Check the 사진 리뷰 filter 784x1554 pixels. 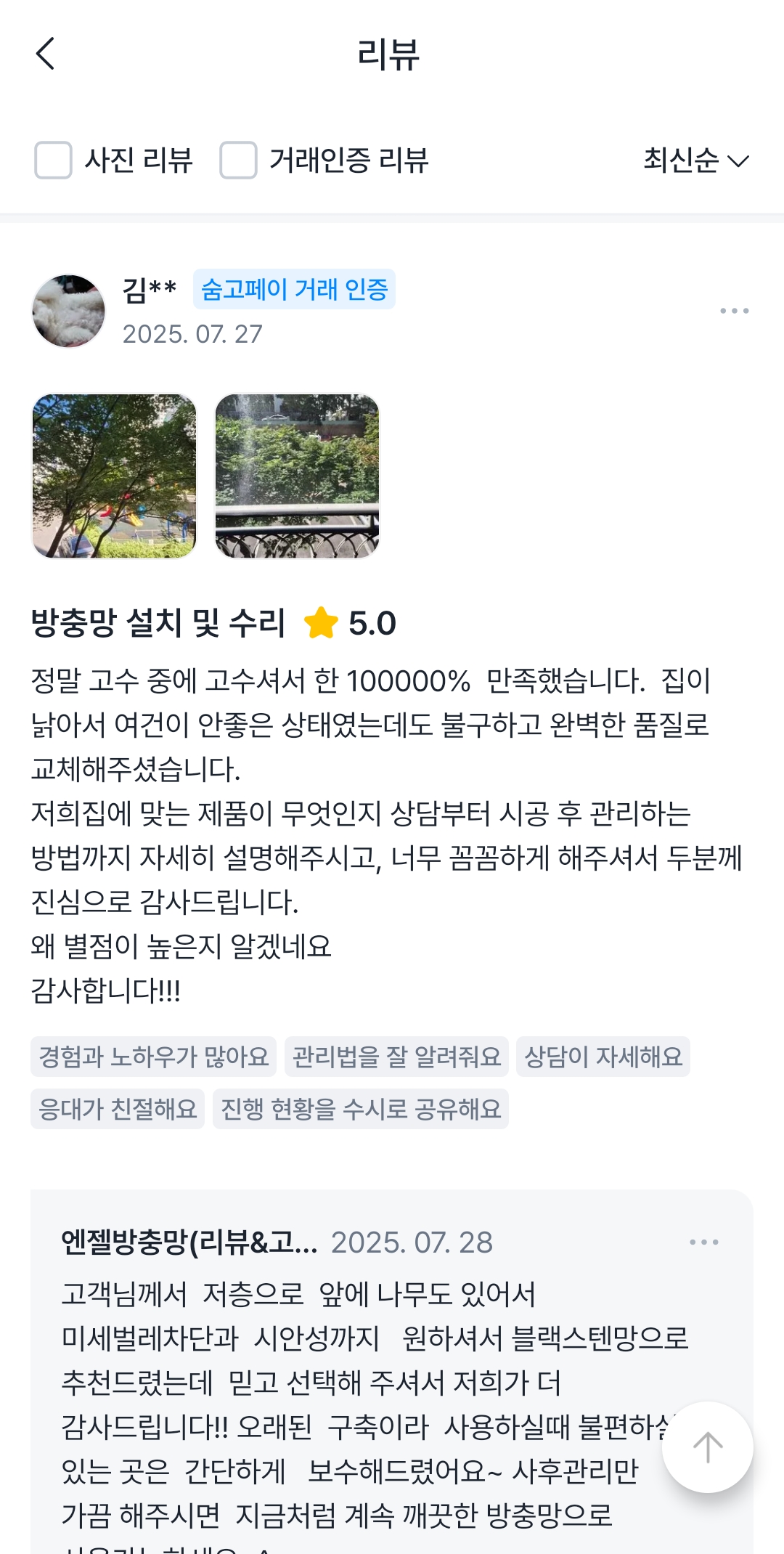[54, 160]
